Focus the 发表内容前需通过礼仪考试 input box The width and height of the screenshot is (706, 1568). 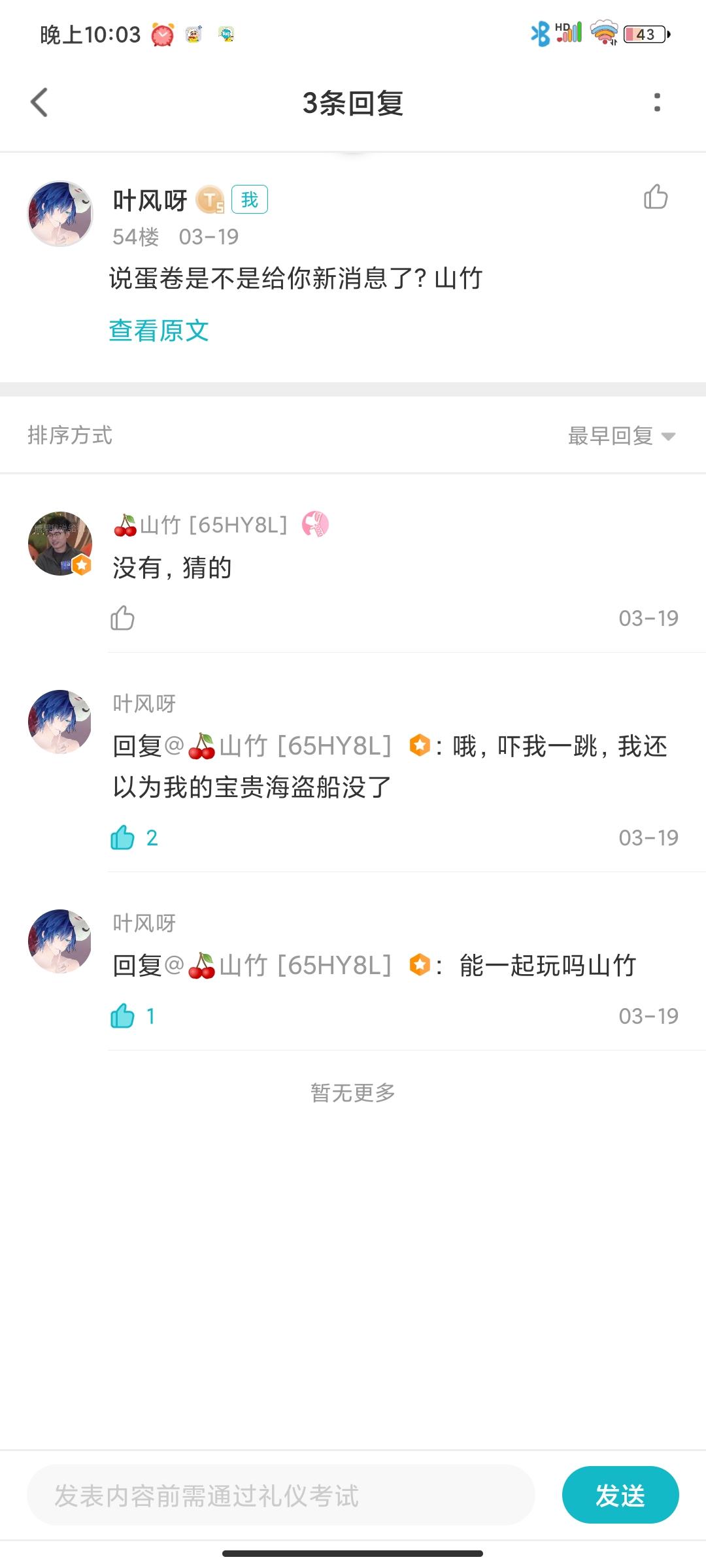[x=281, y=1495]
